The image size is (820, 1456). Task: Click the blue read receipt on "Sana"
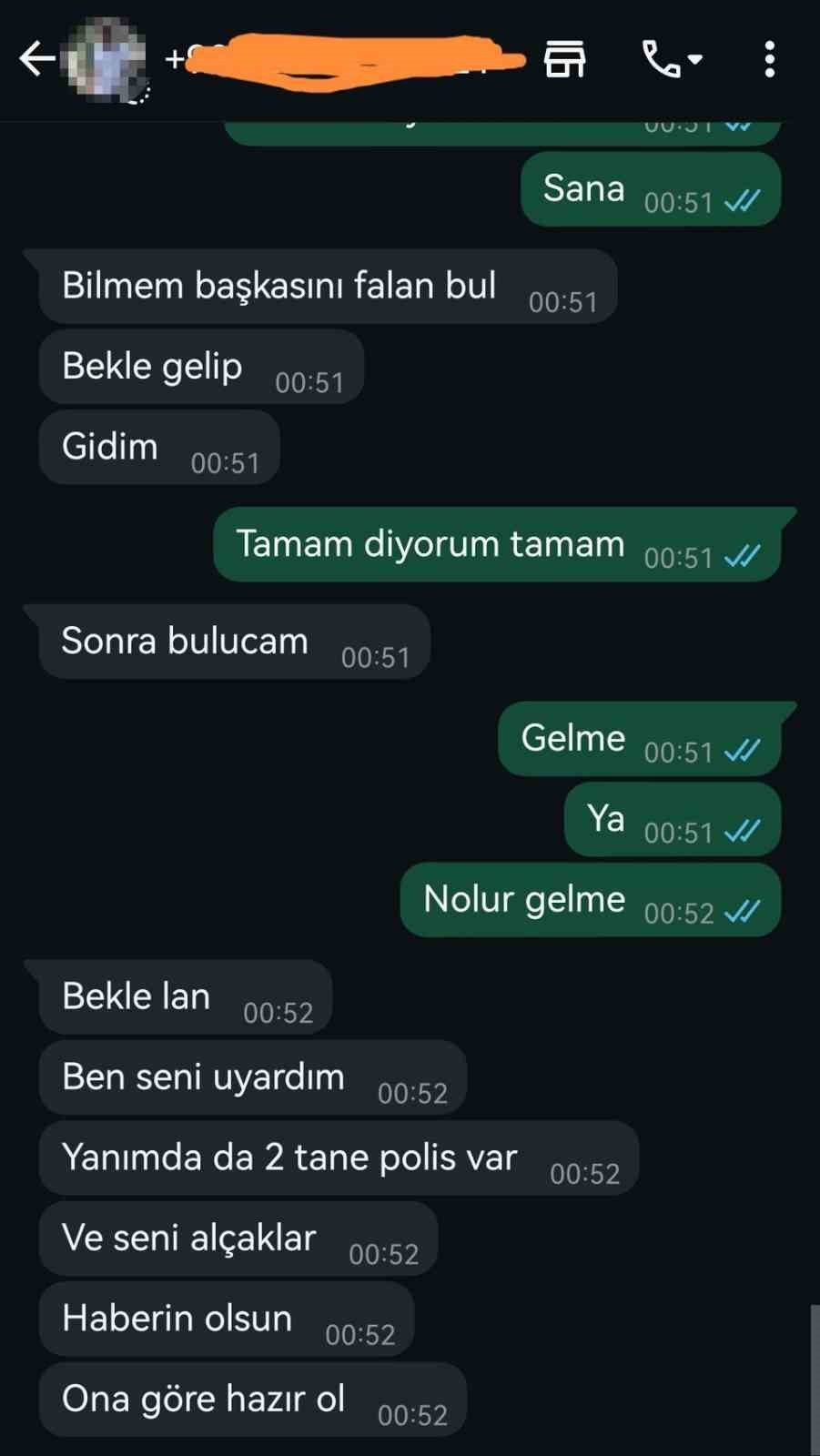(x=741, y=202)
